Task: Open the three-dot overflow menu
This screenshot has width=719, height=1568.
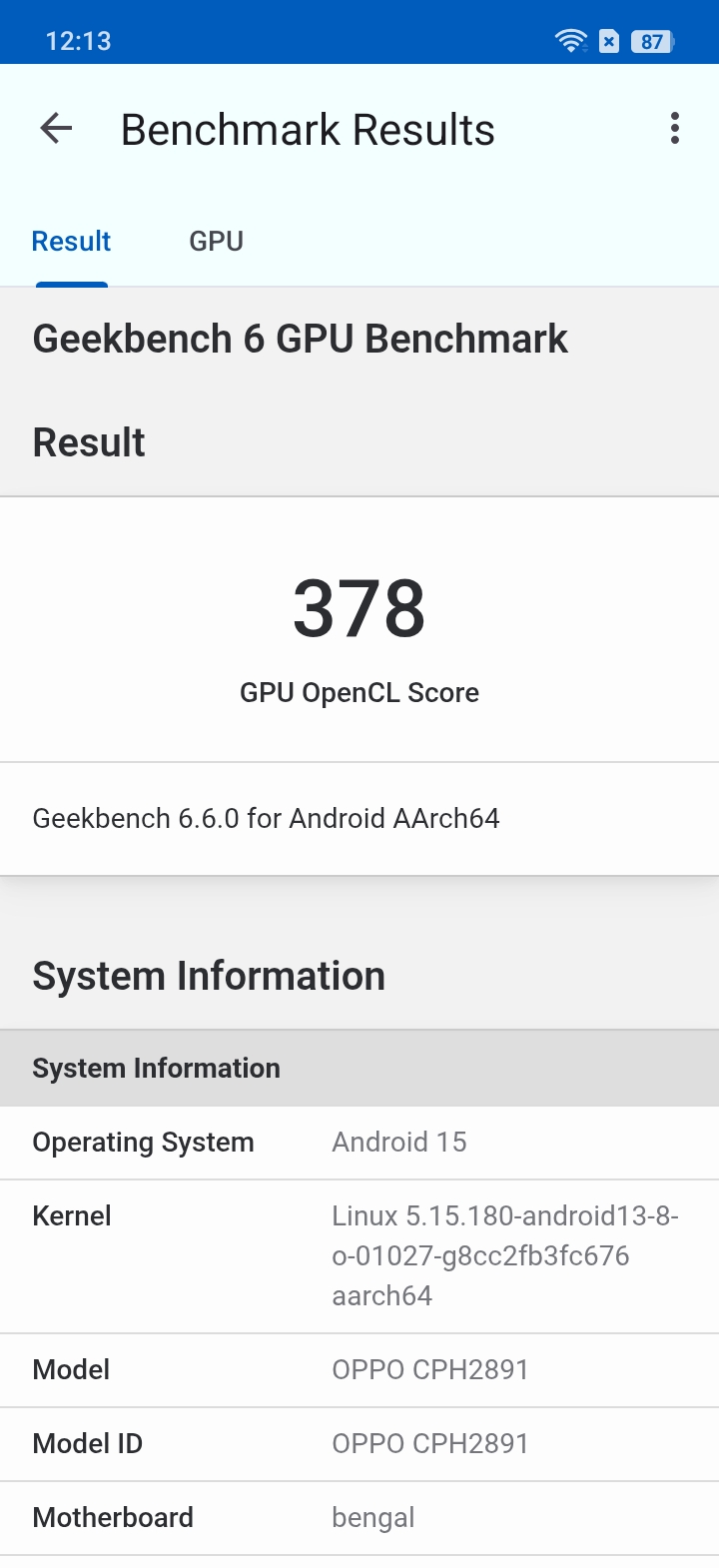Action: [x=675, y=129]
